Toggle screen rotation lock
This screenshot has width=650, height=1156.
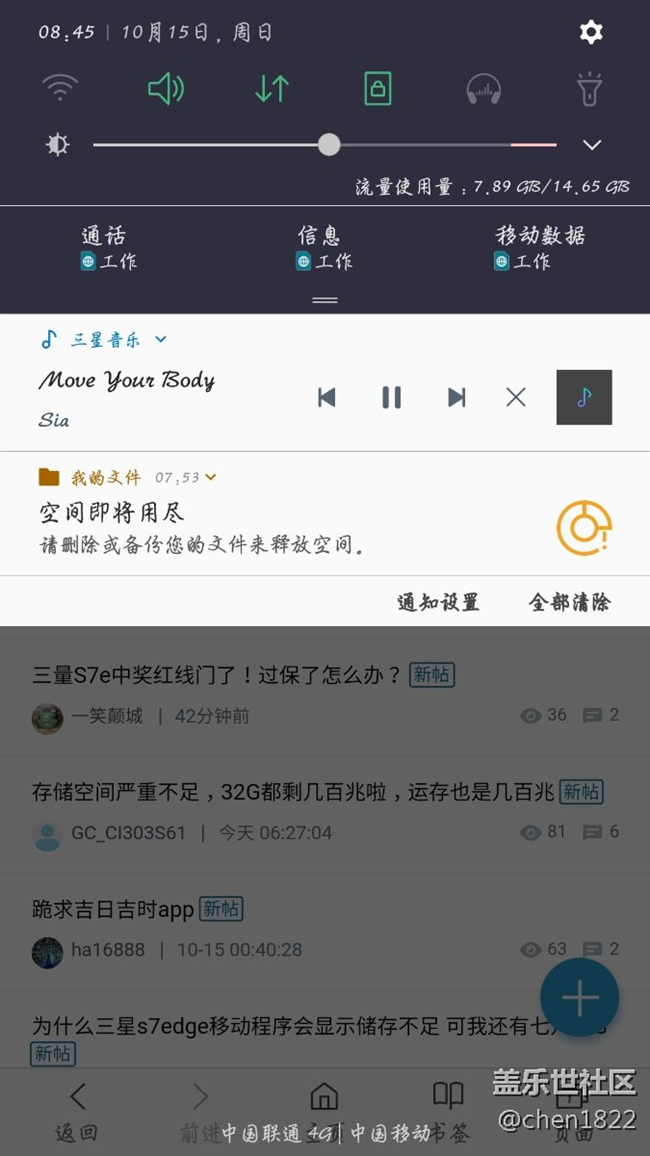coord(377,89)
